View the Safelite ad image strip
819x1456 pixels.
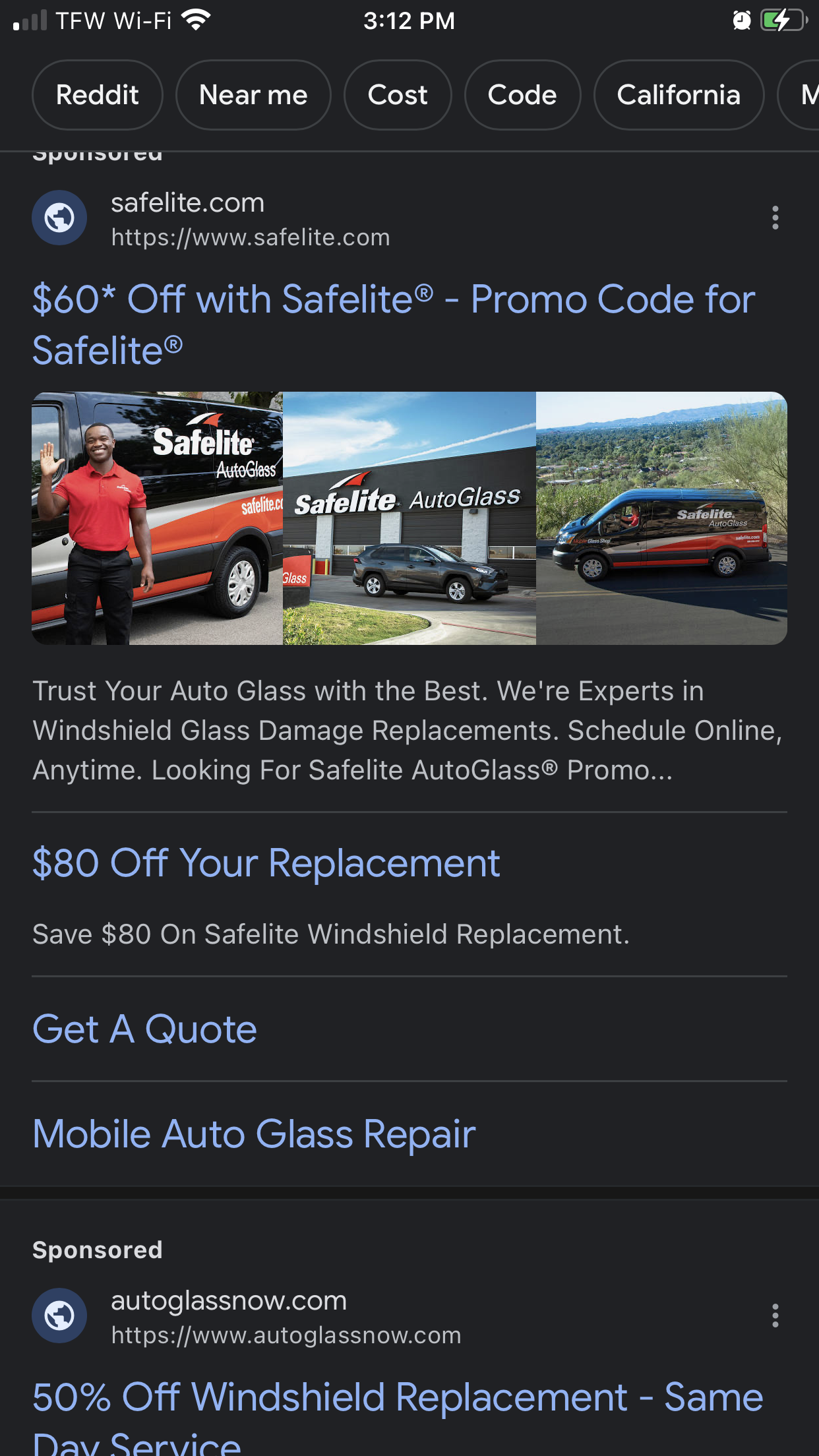[409, 518]
